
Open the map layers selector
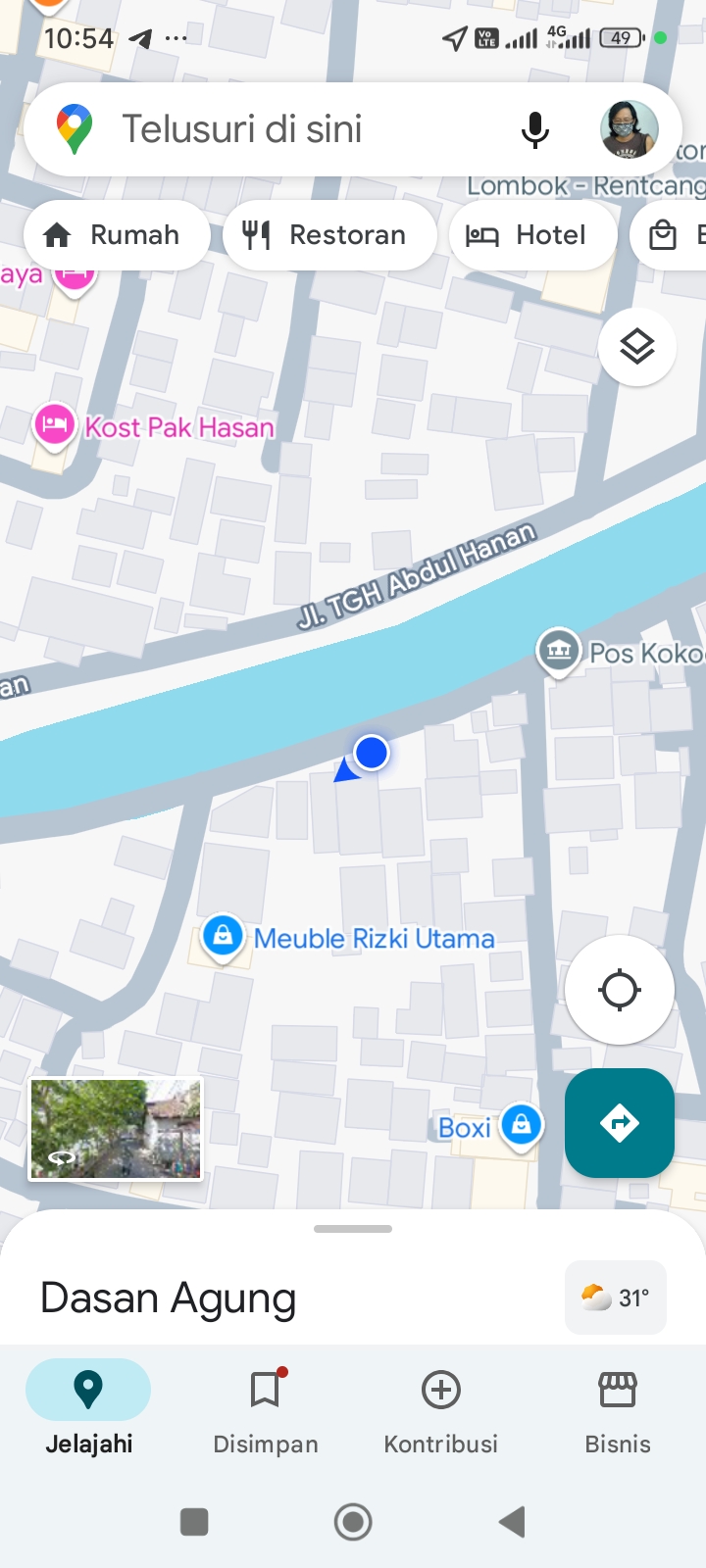[637, 347]
